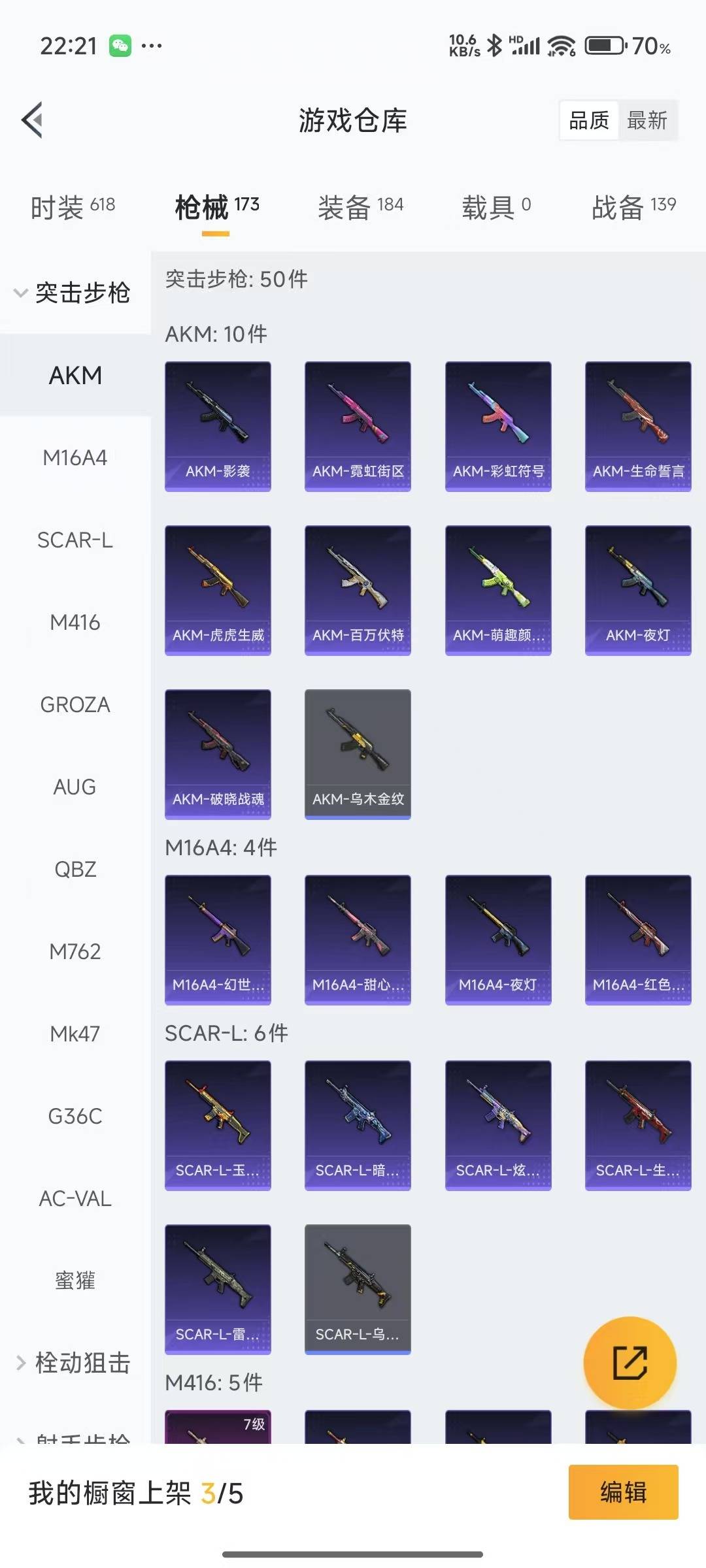View the AKM-乌木金纹 skin
Image resolution: width=706 pixels, height=1568 pixels.
pyautogui.click(x=358, y=754)
